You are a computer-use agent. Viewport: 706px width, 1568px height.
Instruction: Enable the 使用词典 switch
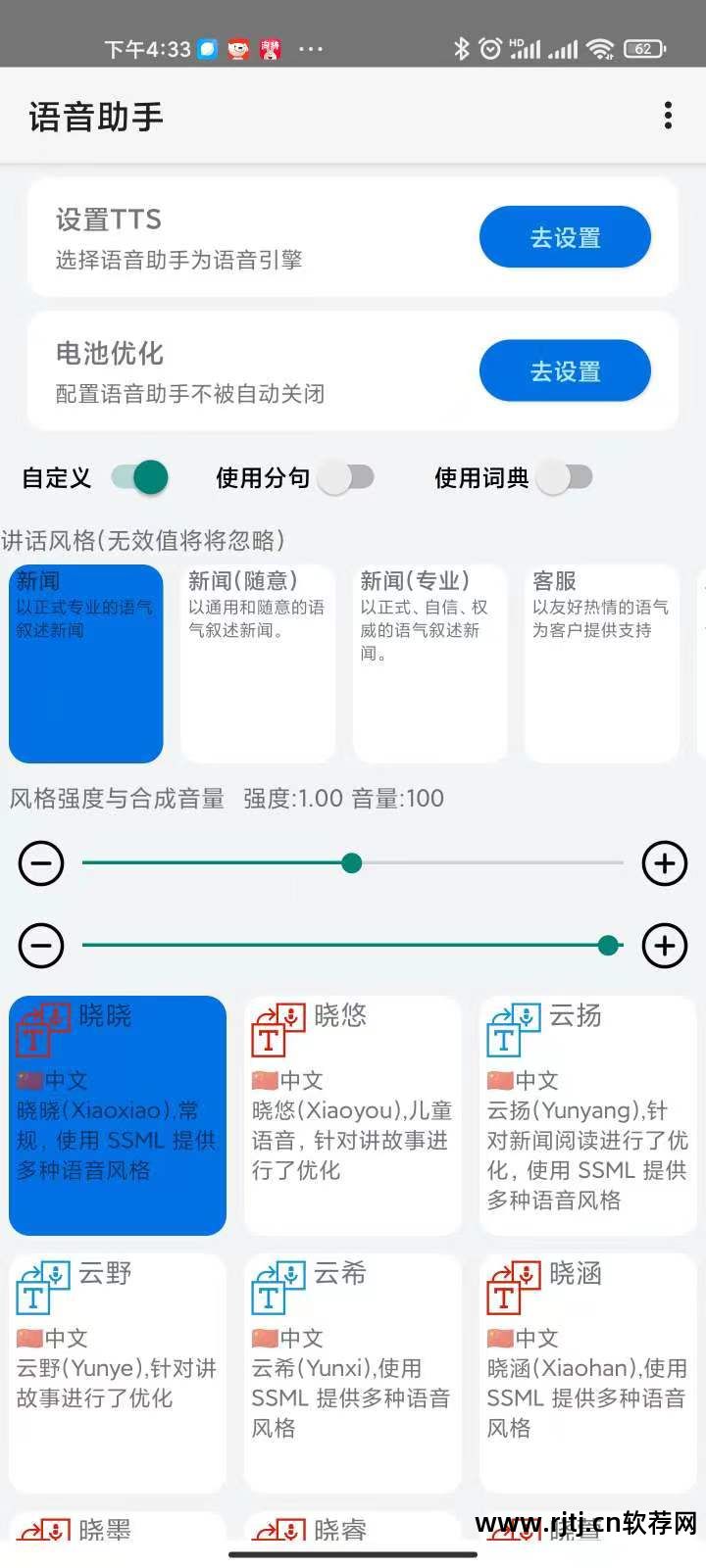(565, 477)
